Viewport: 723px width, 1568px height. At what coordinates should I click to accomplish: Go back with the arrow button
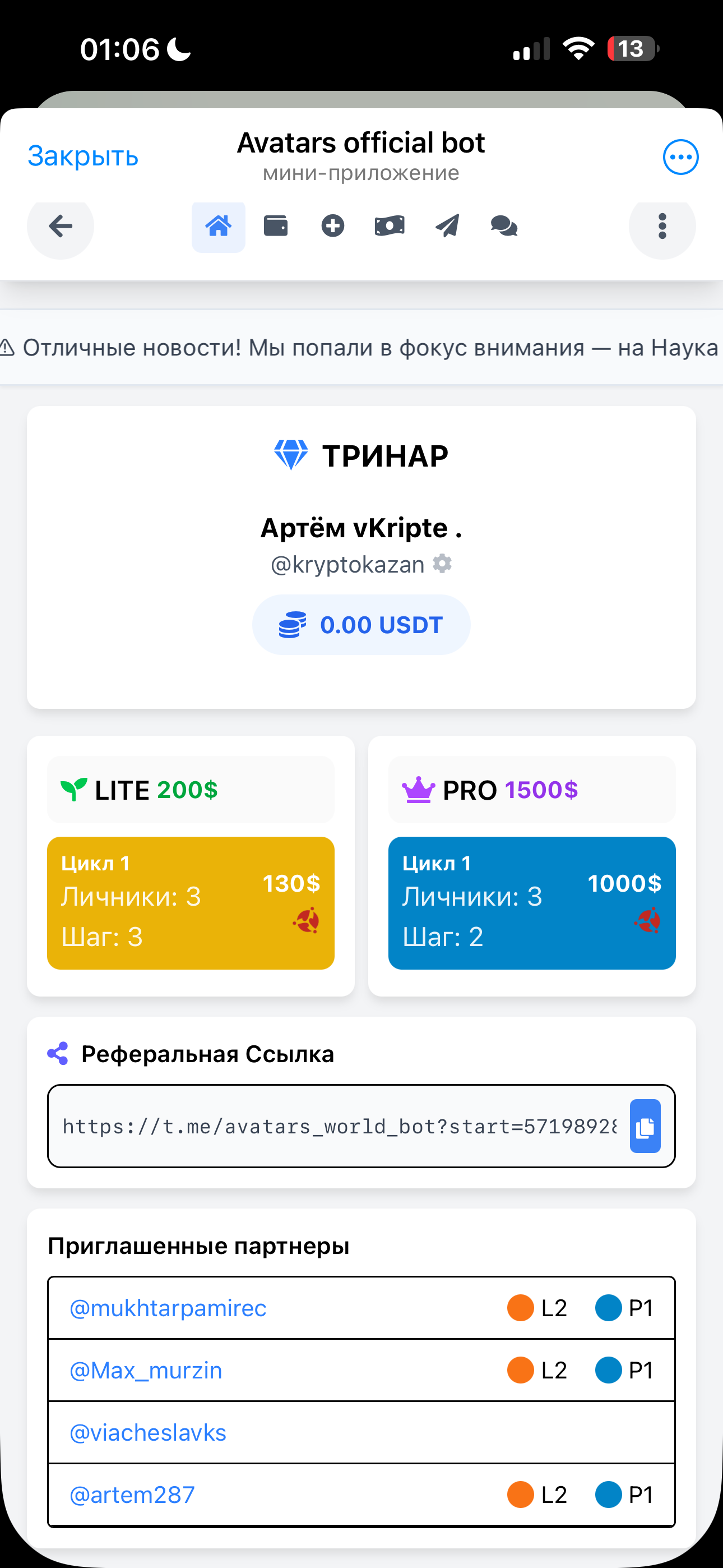point(61,227)
